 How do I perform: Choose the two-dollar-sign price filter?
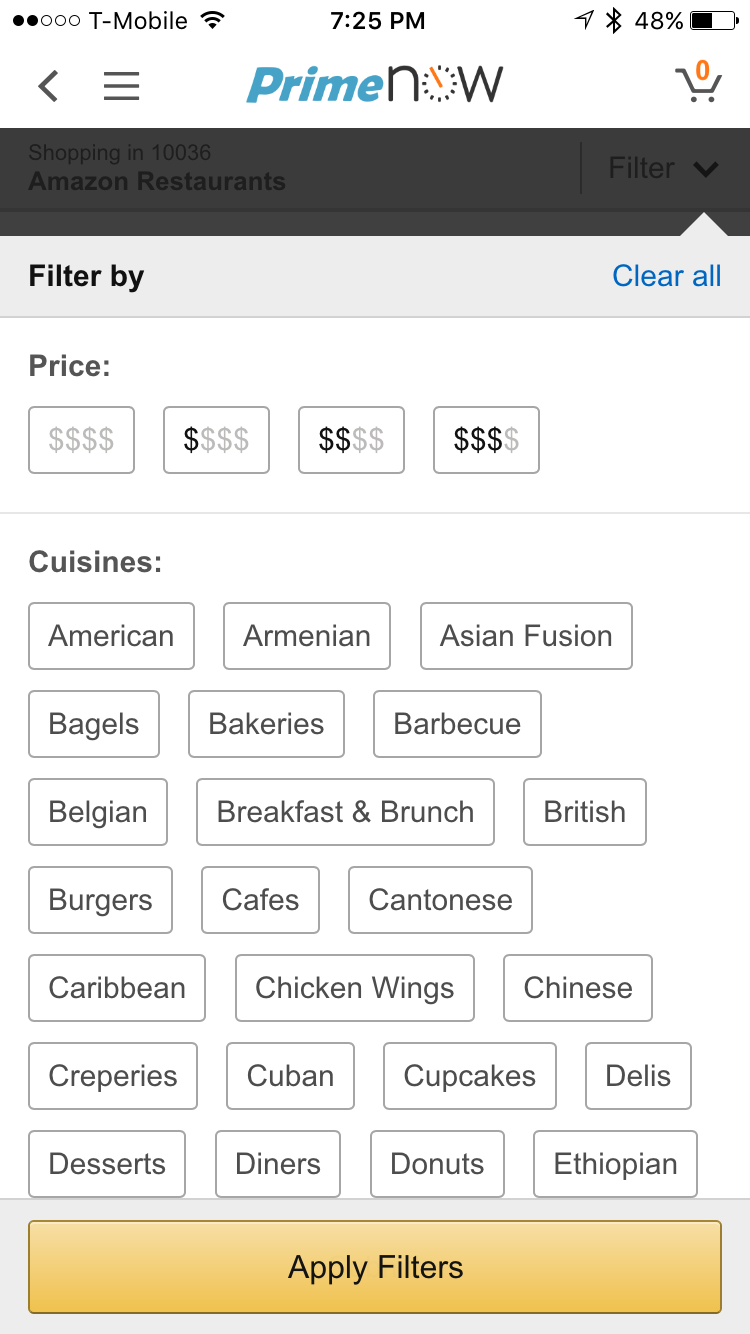[x=351, y=440]
